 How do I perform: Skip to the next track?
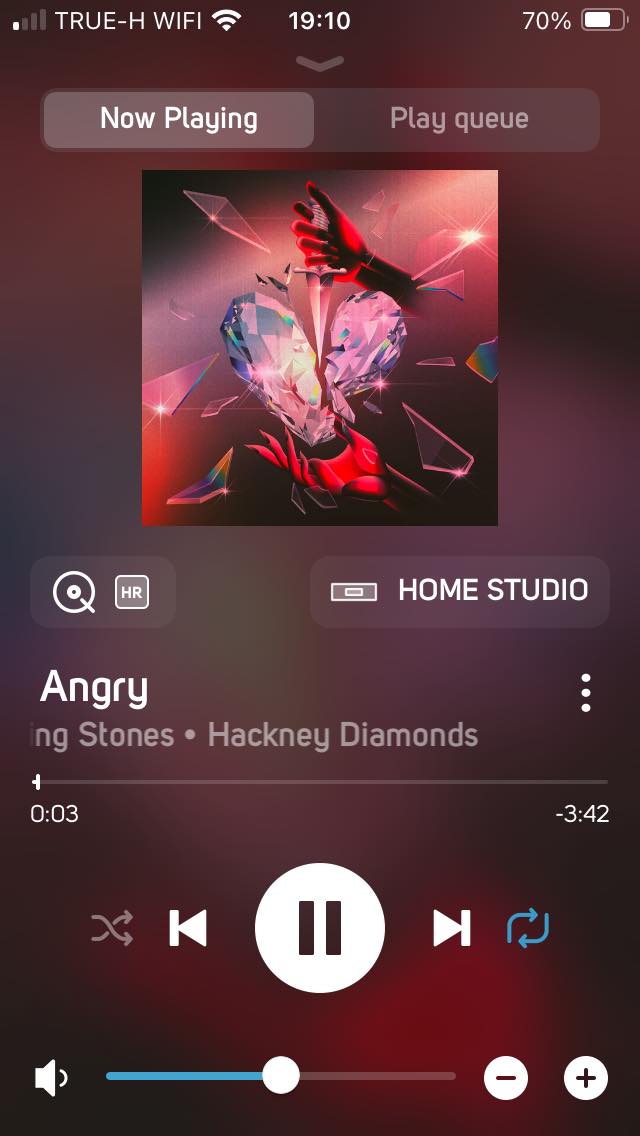coord(451,929)
